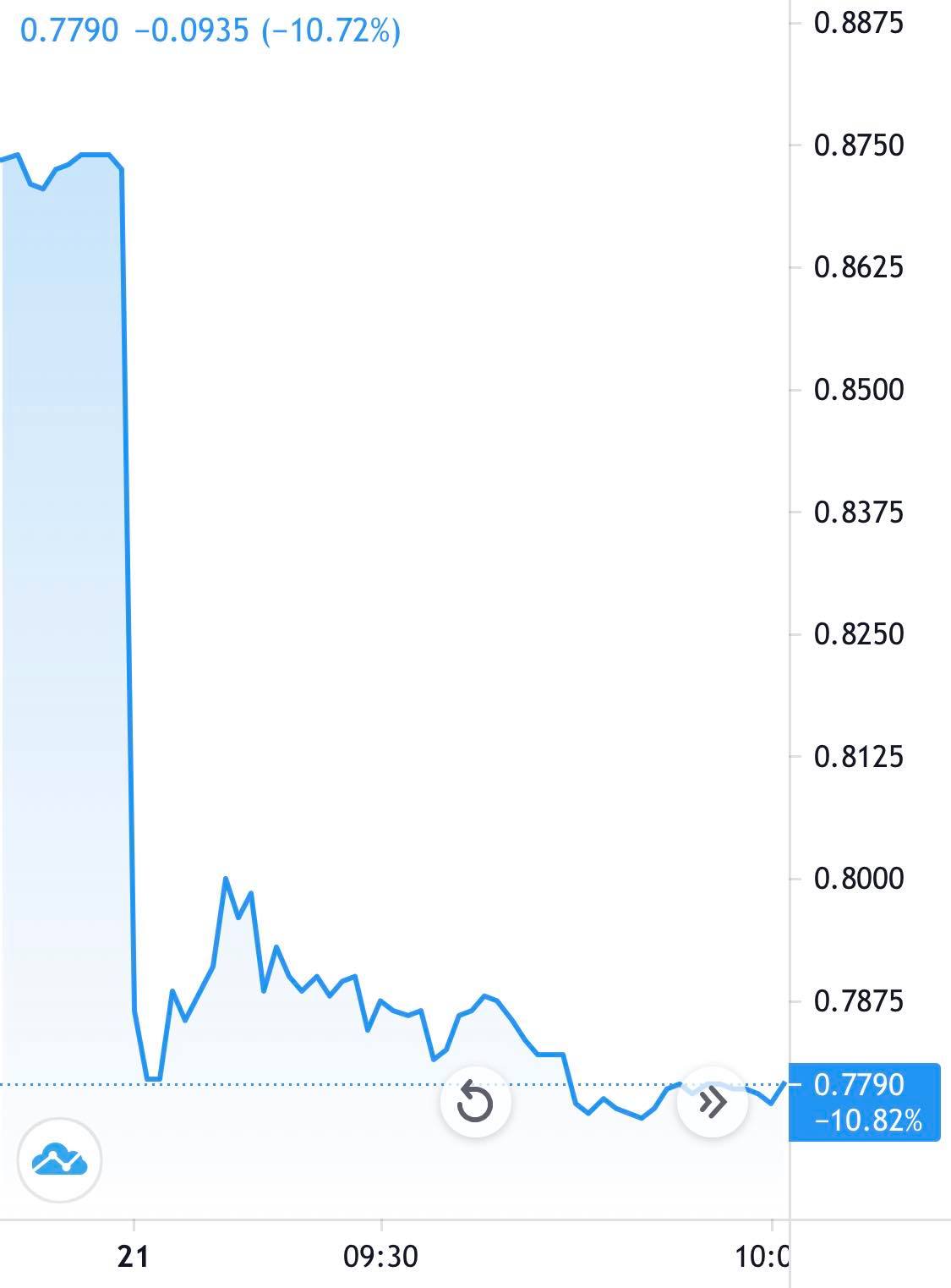Reset the chart view

[475, 1103]
